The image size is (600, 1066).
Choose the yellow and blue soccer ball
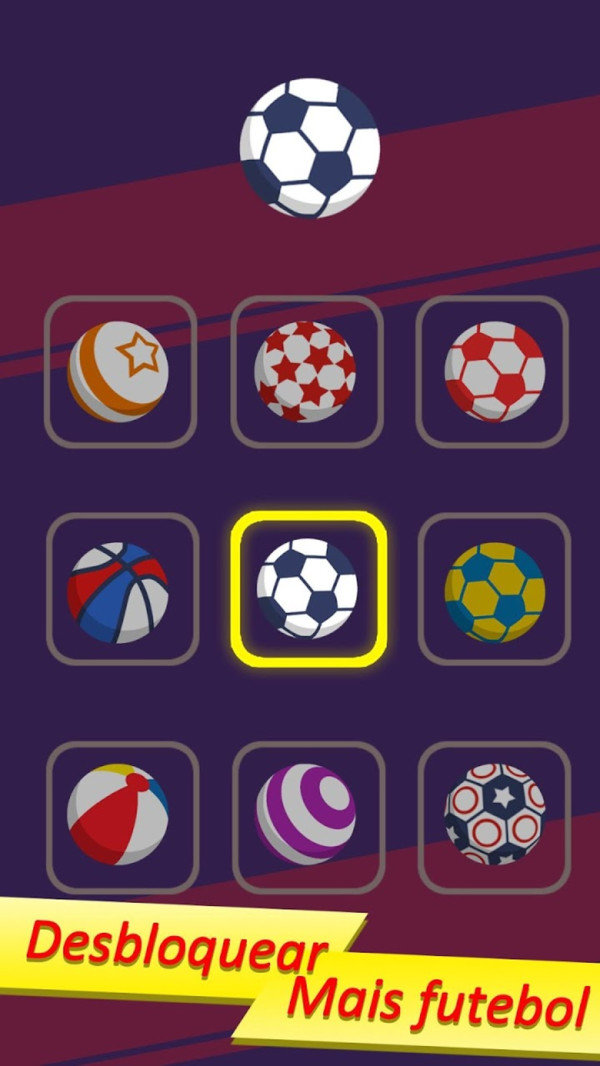pos(494,592)
